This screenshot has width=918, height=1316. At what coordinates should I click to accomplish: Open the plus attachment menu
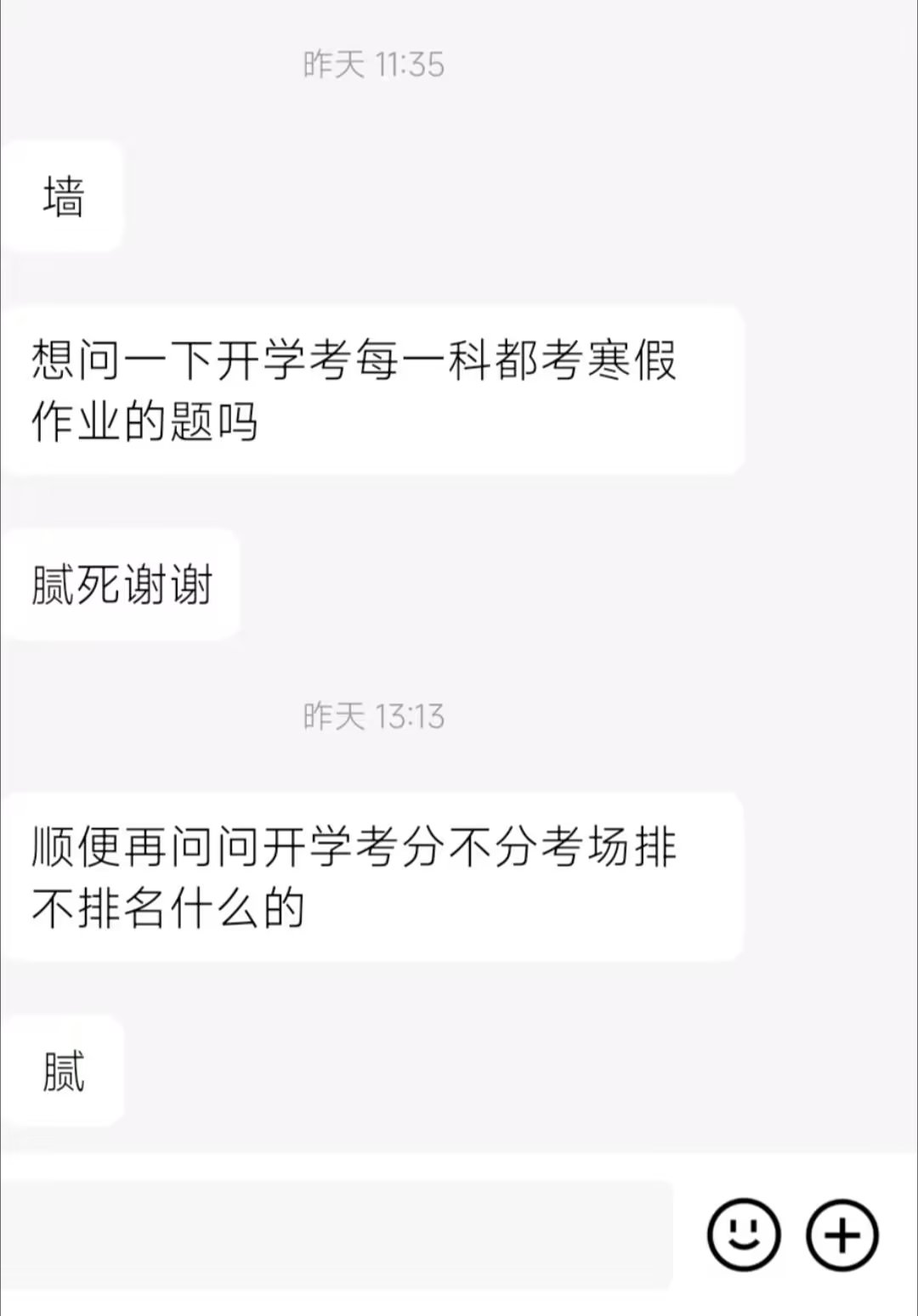click(841, 1234)
